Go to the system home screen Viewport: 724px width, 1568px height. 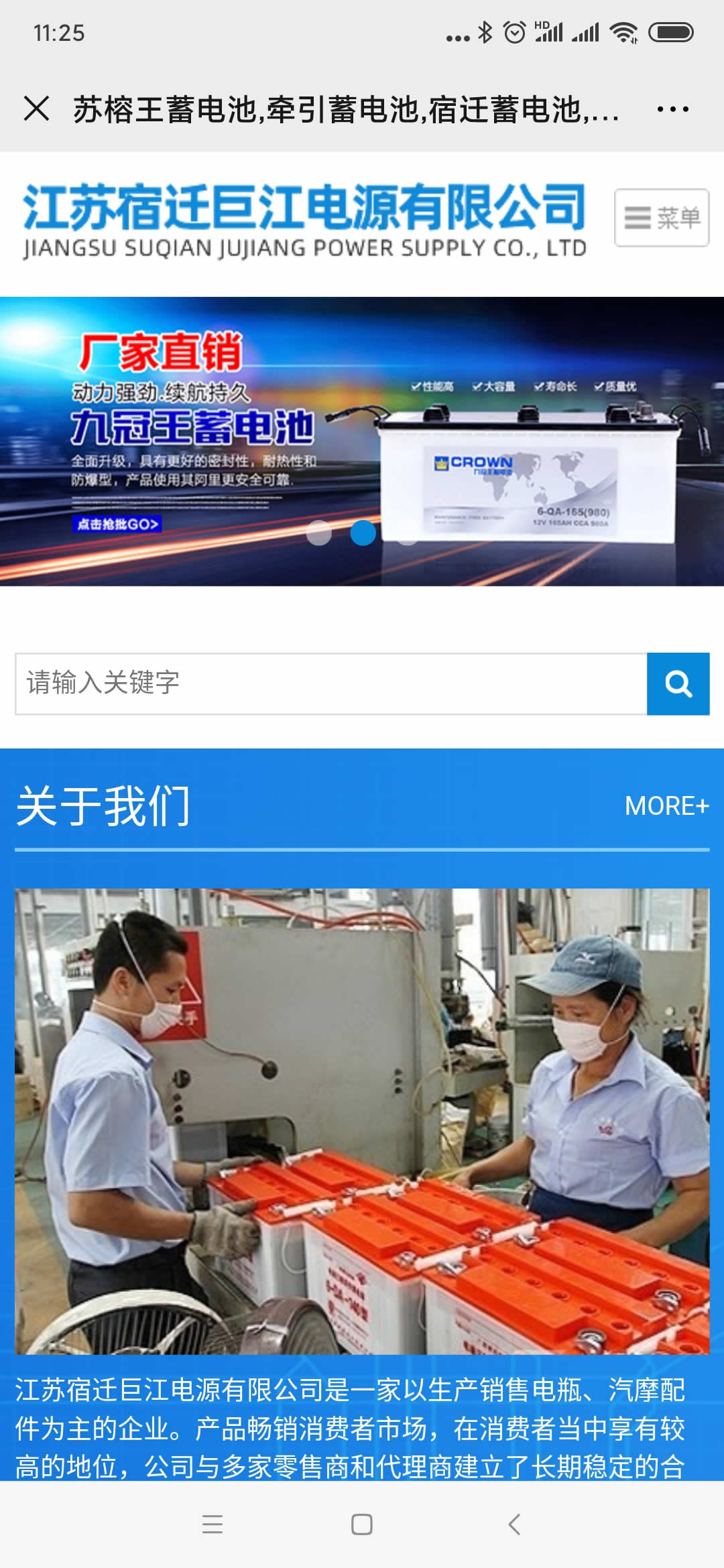point(362,1524)
